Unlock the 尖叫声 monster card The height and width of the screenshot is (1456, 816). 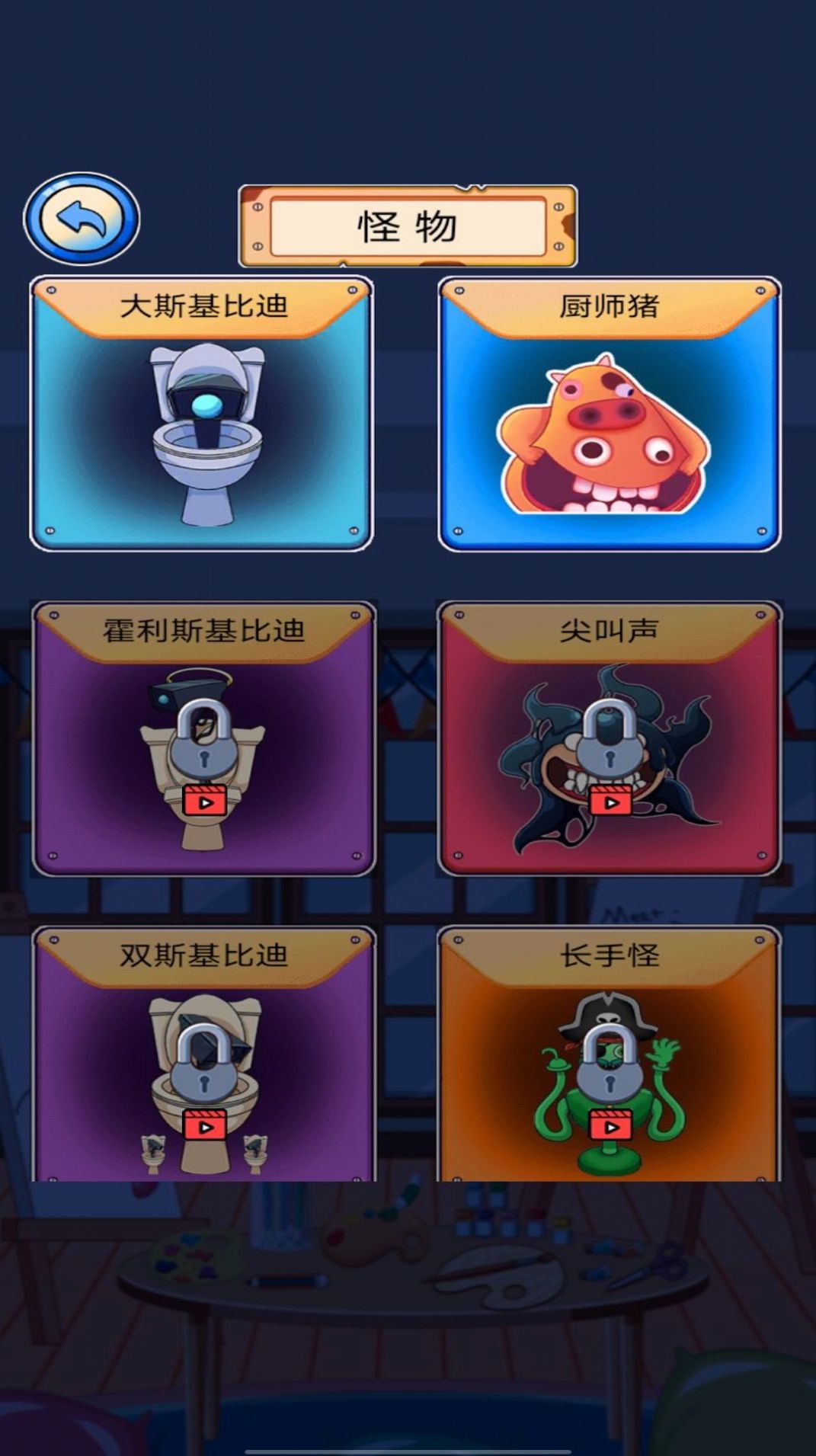click(x=610, y=738)
